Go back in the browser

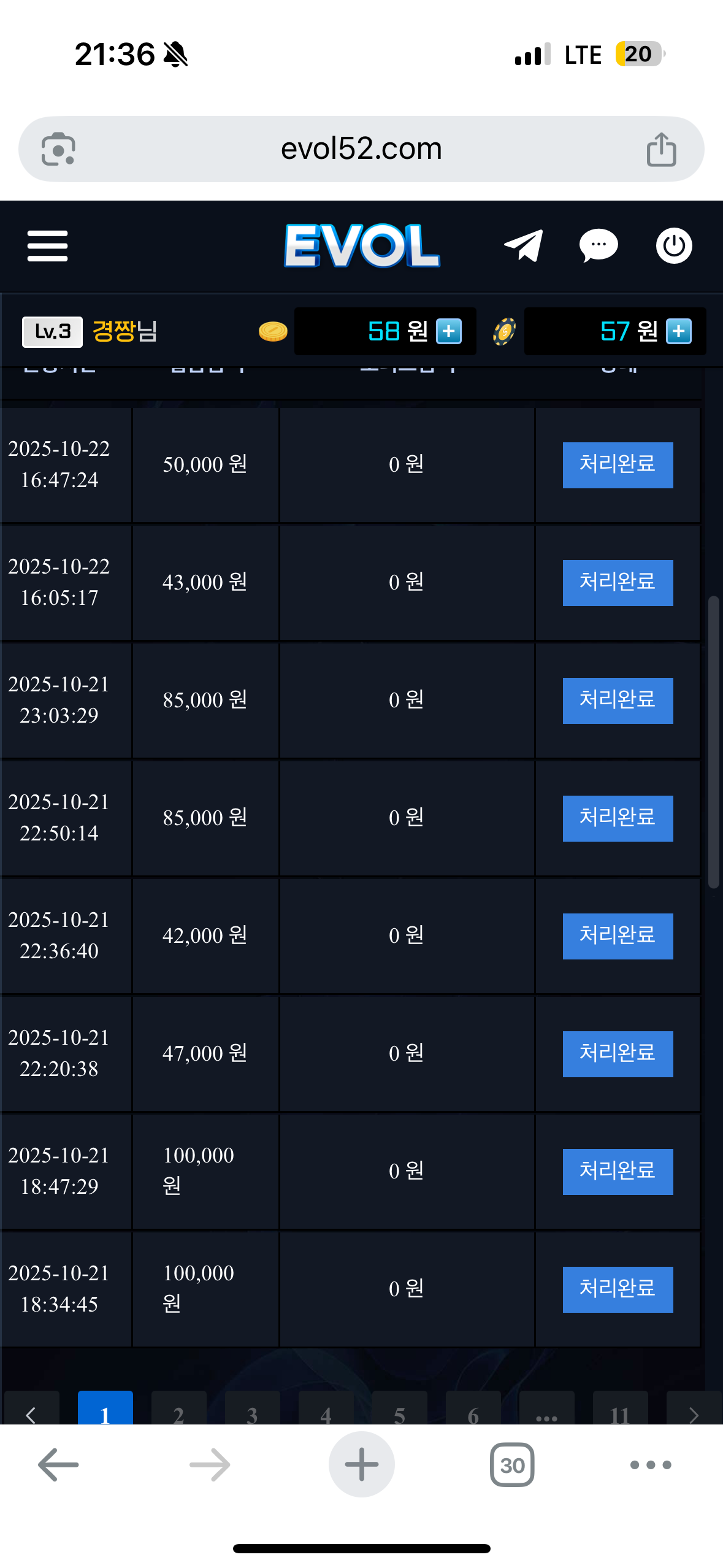coord(58,1465)
